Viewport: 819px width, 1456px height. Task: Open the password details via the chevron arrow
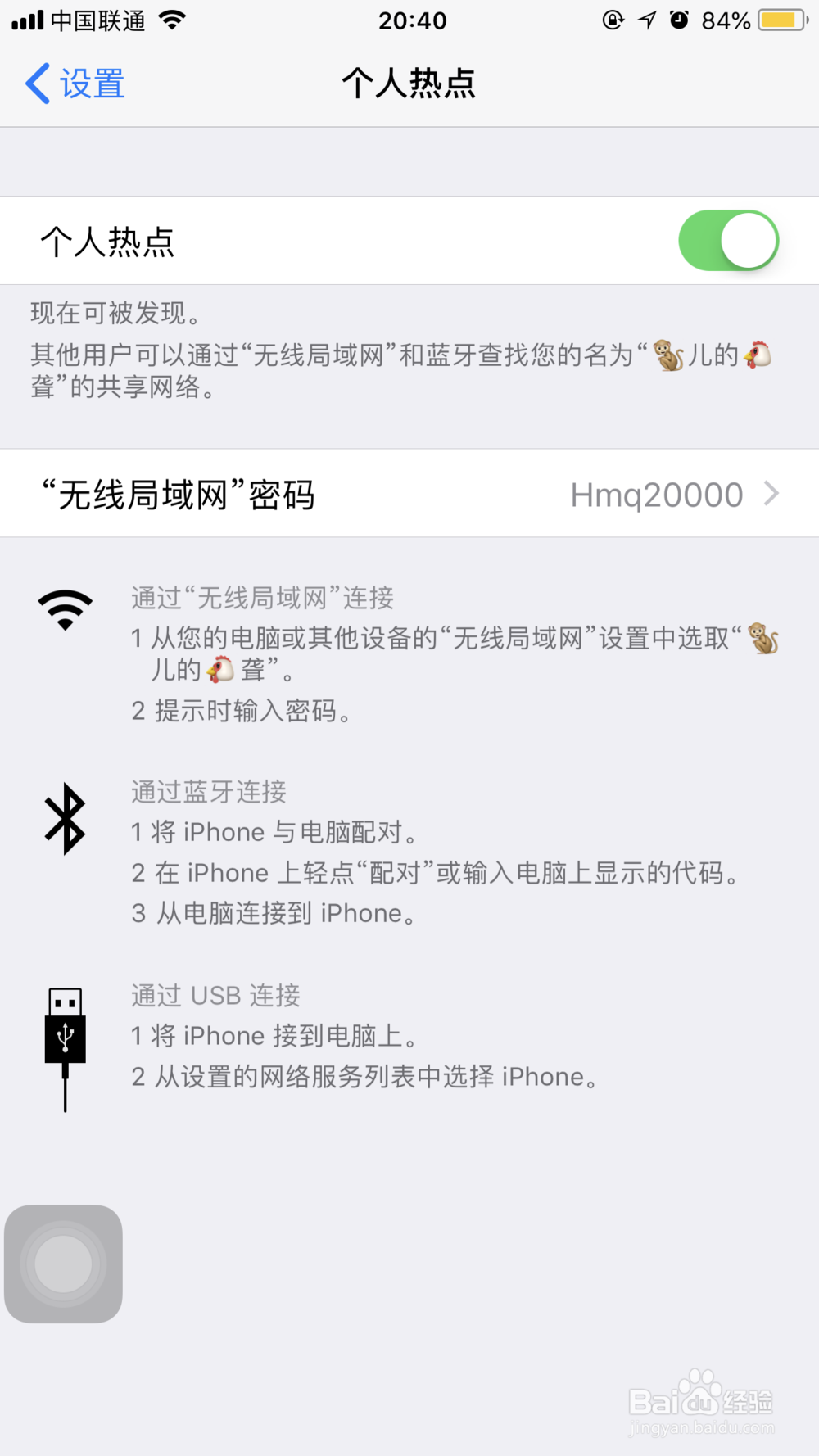(x=771, y=494)
